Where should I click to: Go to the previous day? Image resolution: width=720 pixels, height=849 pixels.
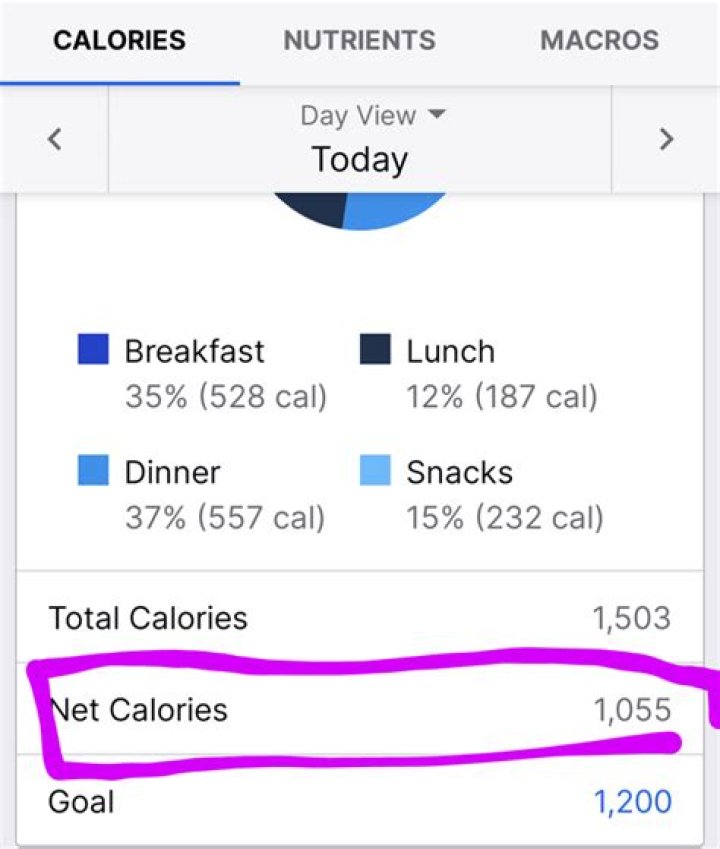tap(55, 139)
